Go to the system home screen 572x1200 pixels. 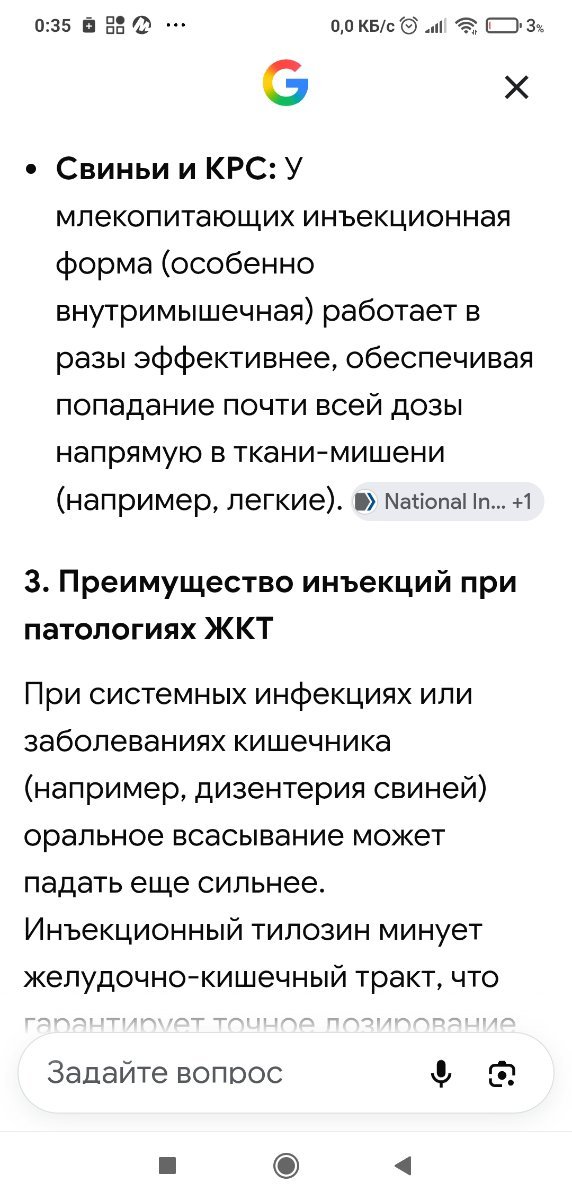[286, 1164]
